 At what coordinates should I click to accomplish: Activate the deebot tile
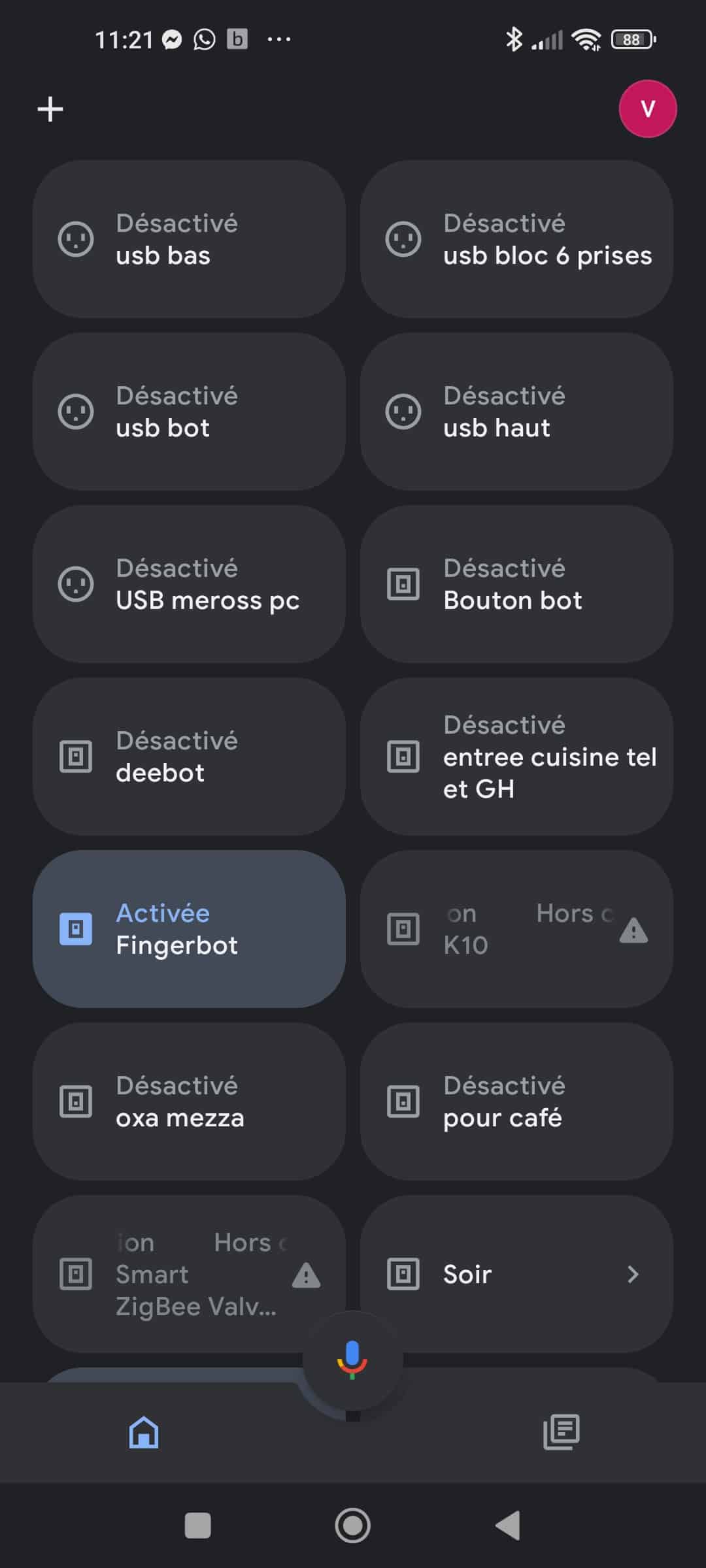pos(189,757)
